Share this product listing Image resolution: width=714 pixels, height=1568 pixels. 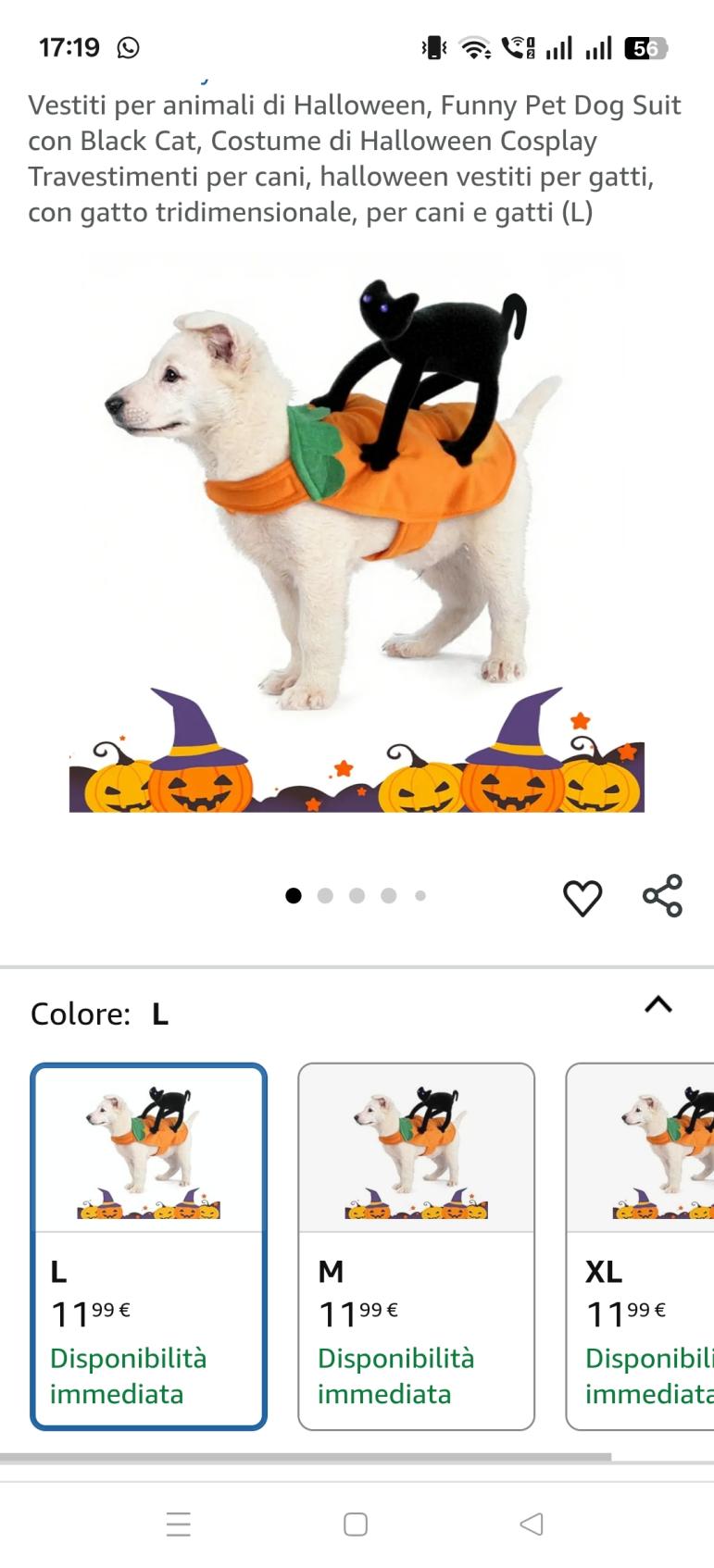tap(662, 896)
